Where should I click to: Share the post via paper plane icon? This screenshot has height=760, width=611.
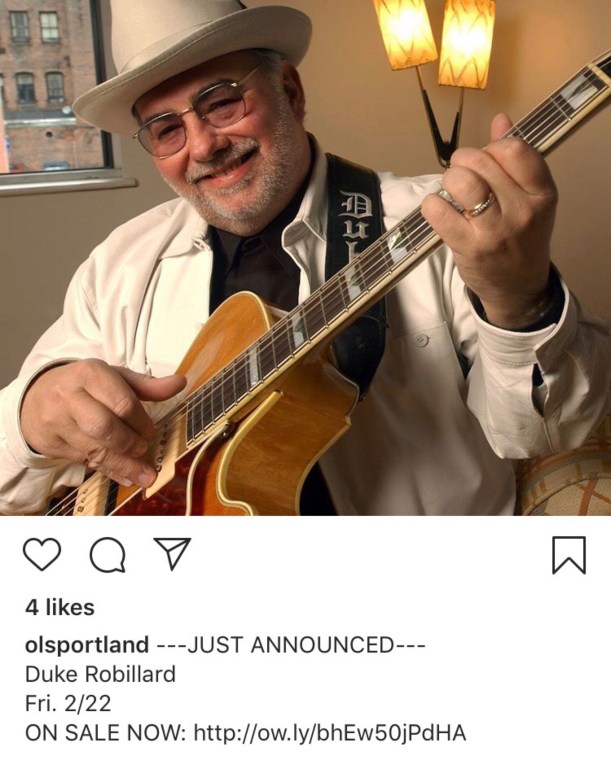pos(172,553)
